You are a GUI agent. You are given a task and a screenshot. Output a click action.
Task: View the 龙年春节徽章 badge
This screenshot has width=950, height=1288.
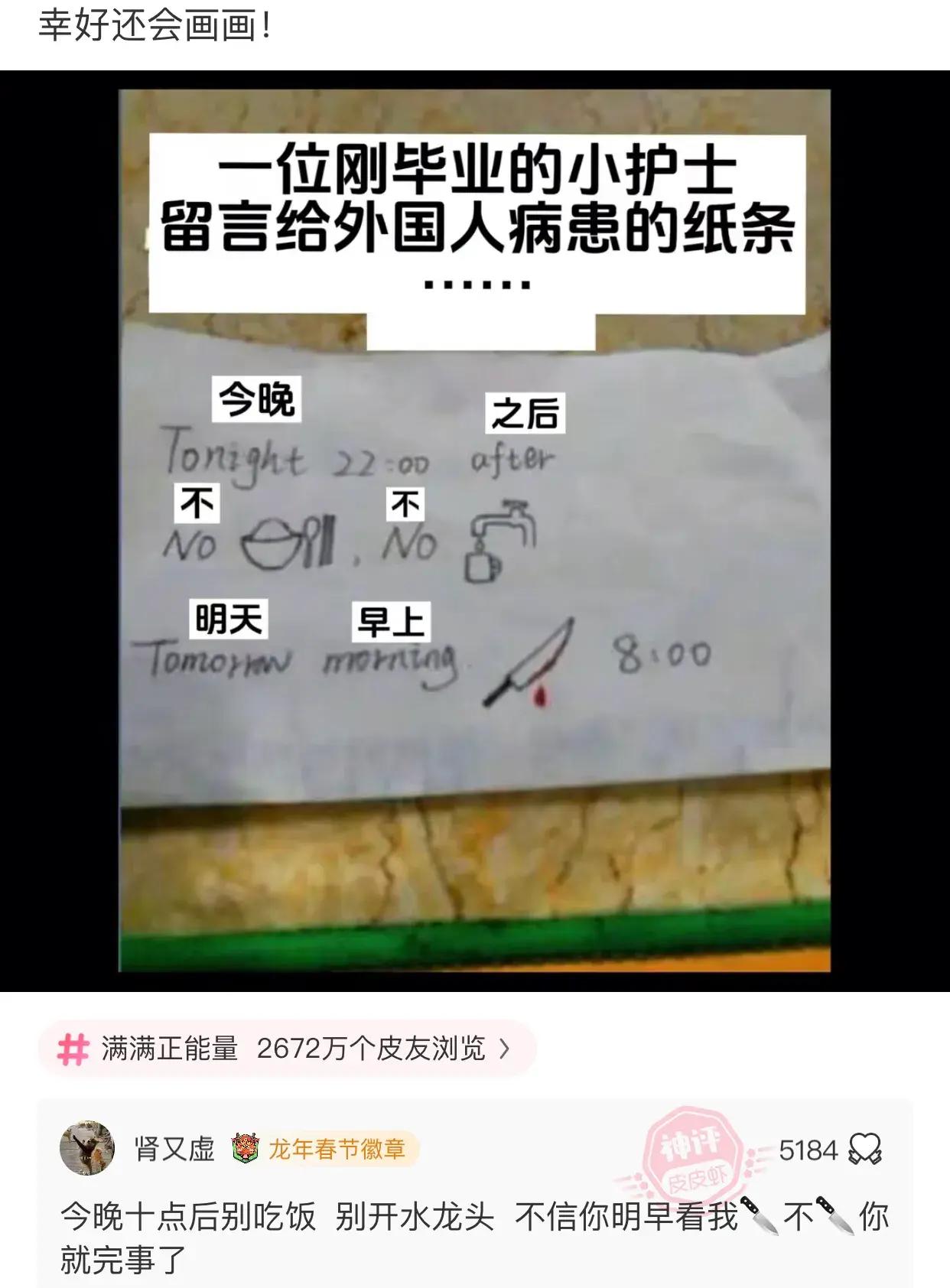point(325,1149)
